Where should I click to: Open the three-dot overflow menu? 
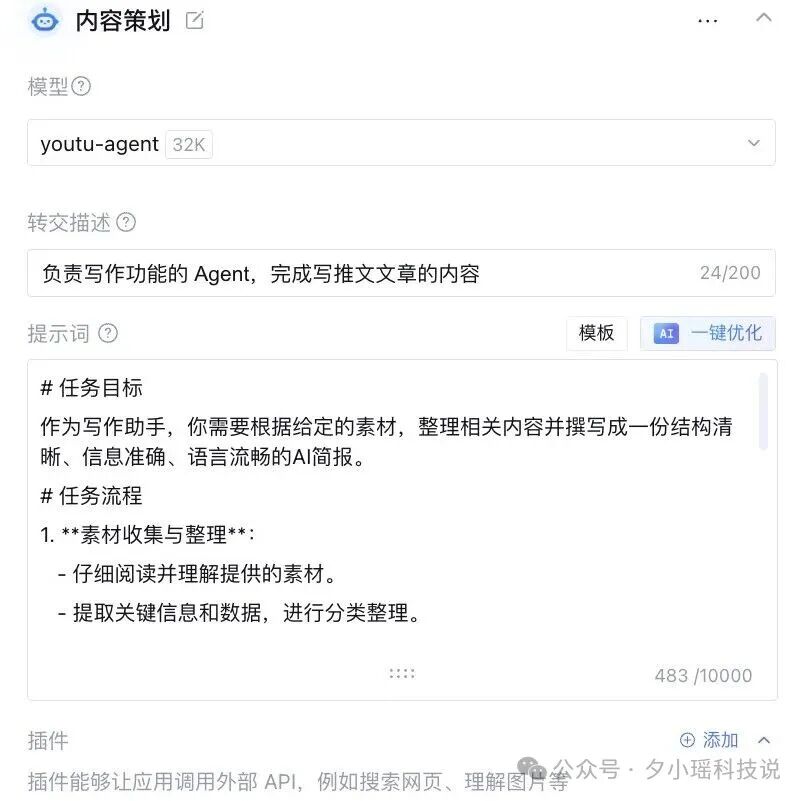point(708,21)
